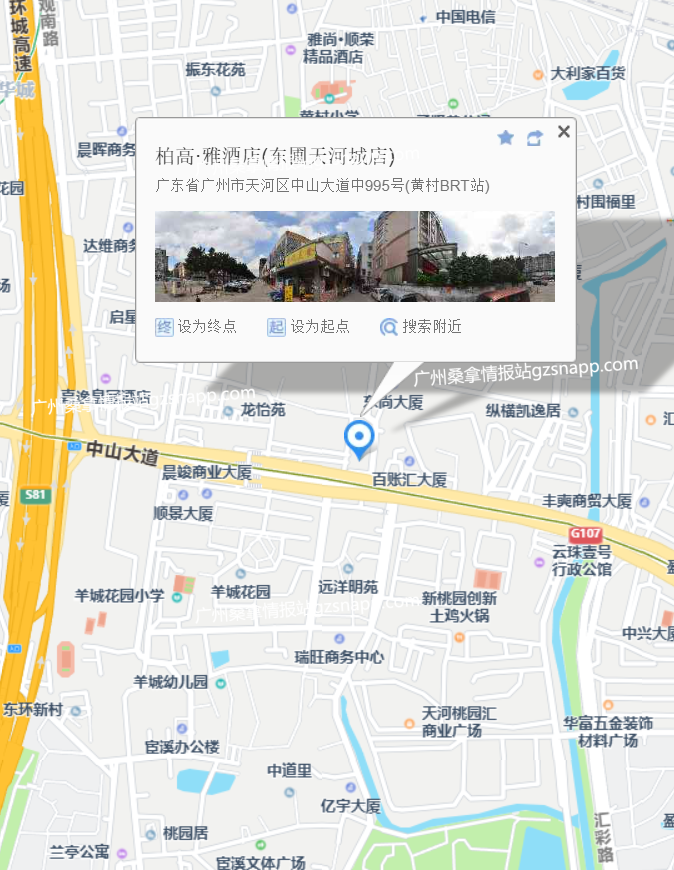The image size is (674, 870).
Task: Open the street view panorama thumbnail
Action: pyautogui.click(x=354, y=256)
